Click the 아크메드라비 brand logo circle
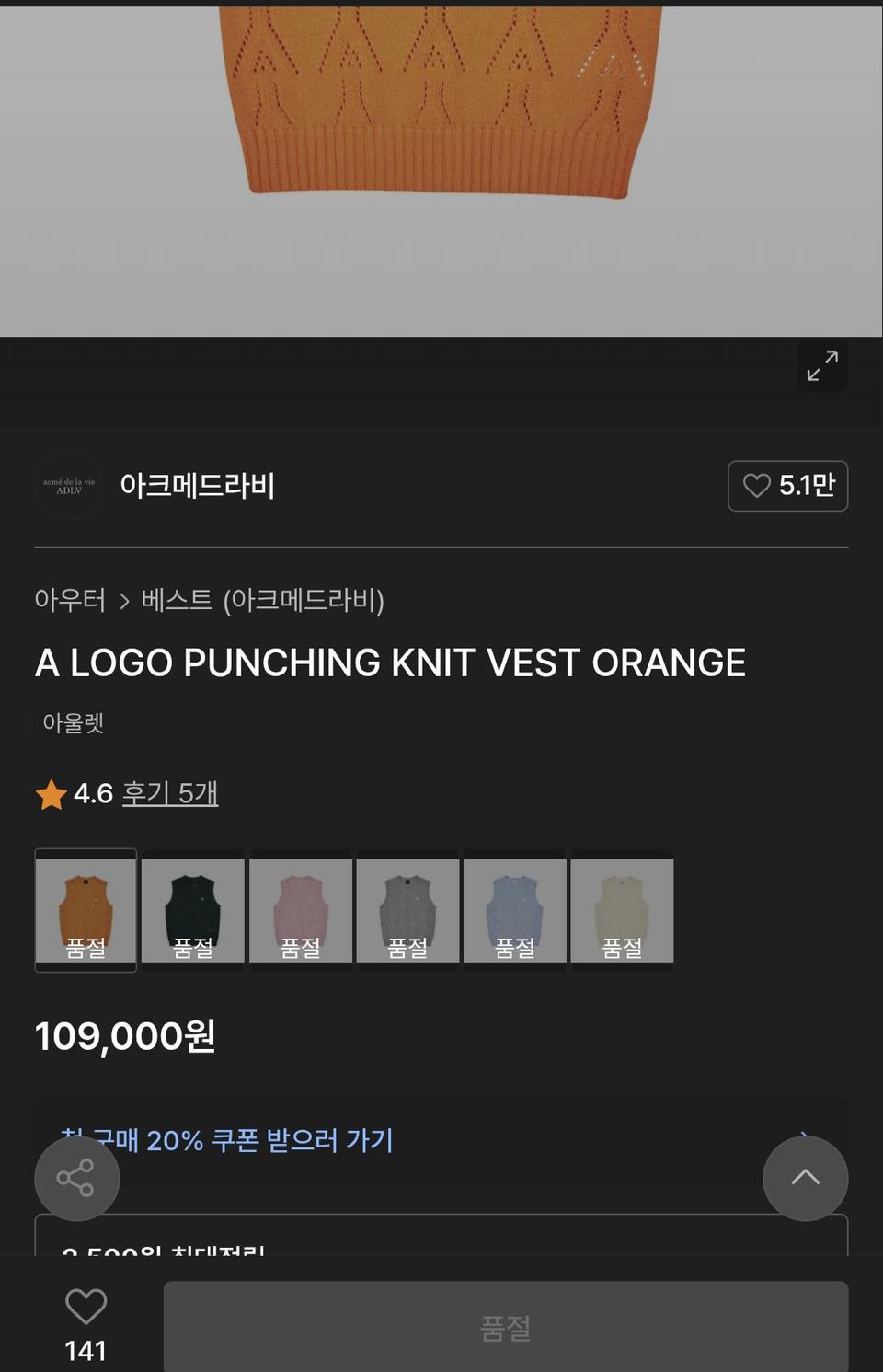Image resolution: width=883 pixels, height=1372 pixels. pyautogui.click(x=68, y=486)
